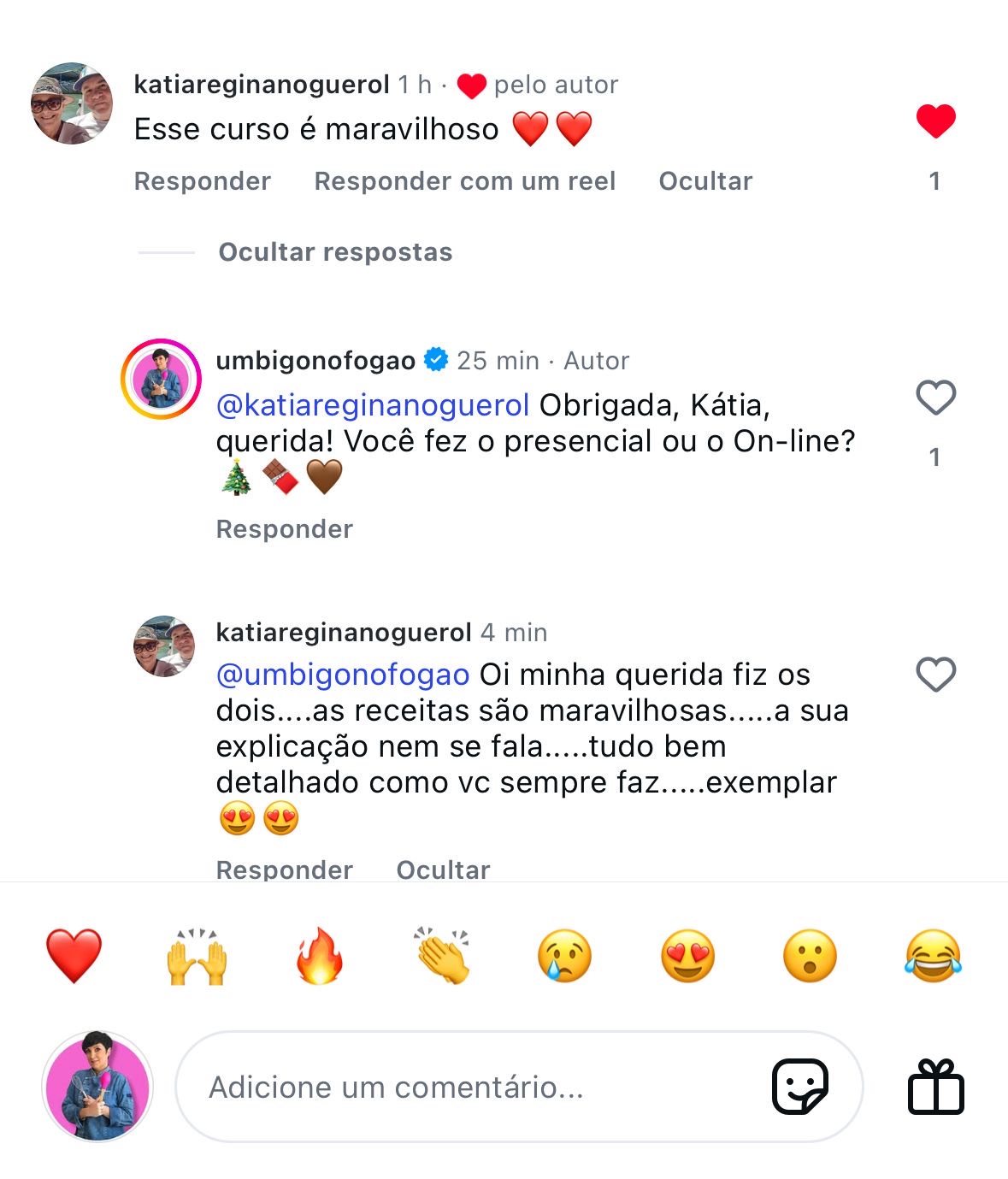1008x1179 pixels.
Task: Hide katiareginanoguerol's 4 min reply
Action: click(443, 869)
